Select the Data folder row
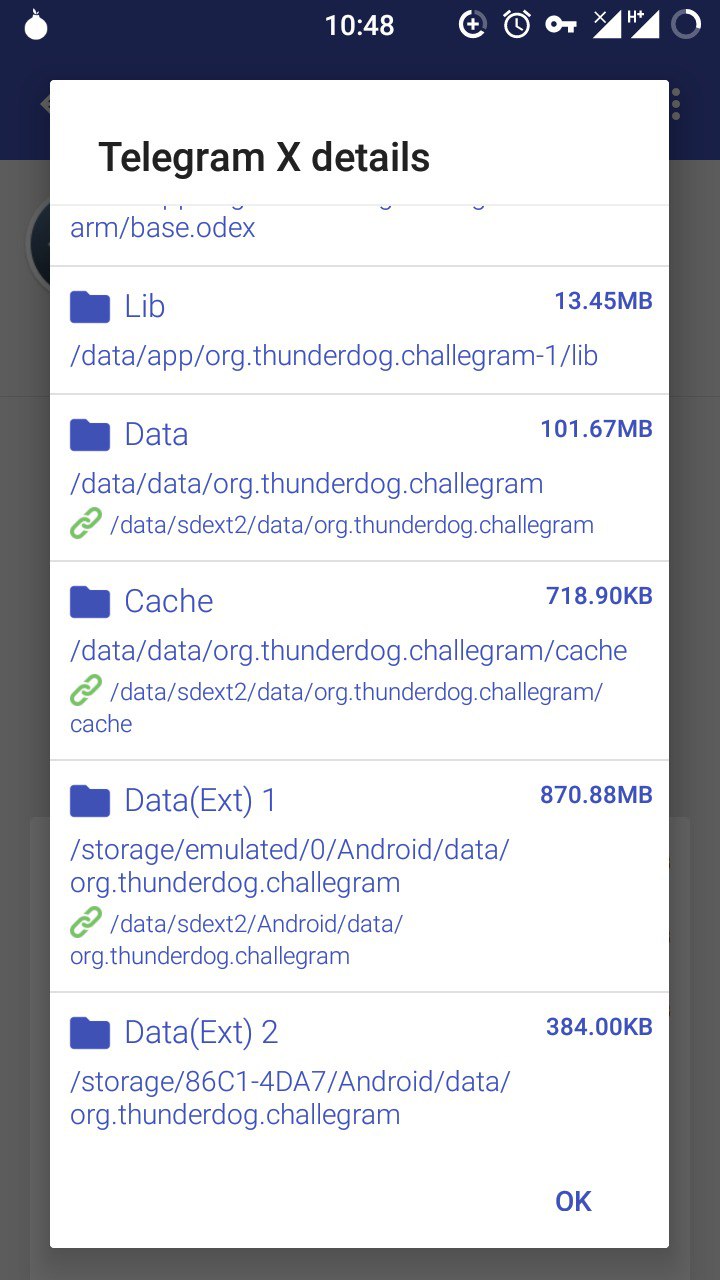Screen dimensions: 720x1280 359,477
